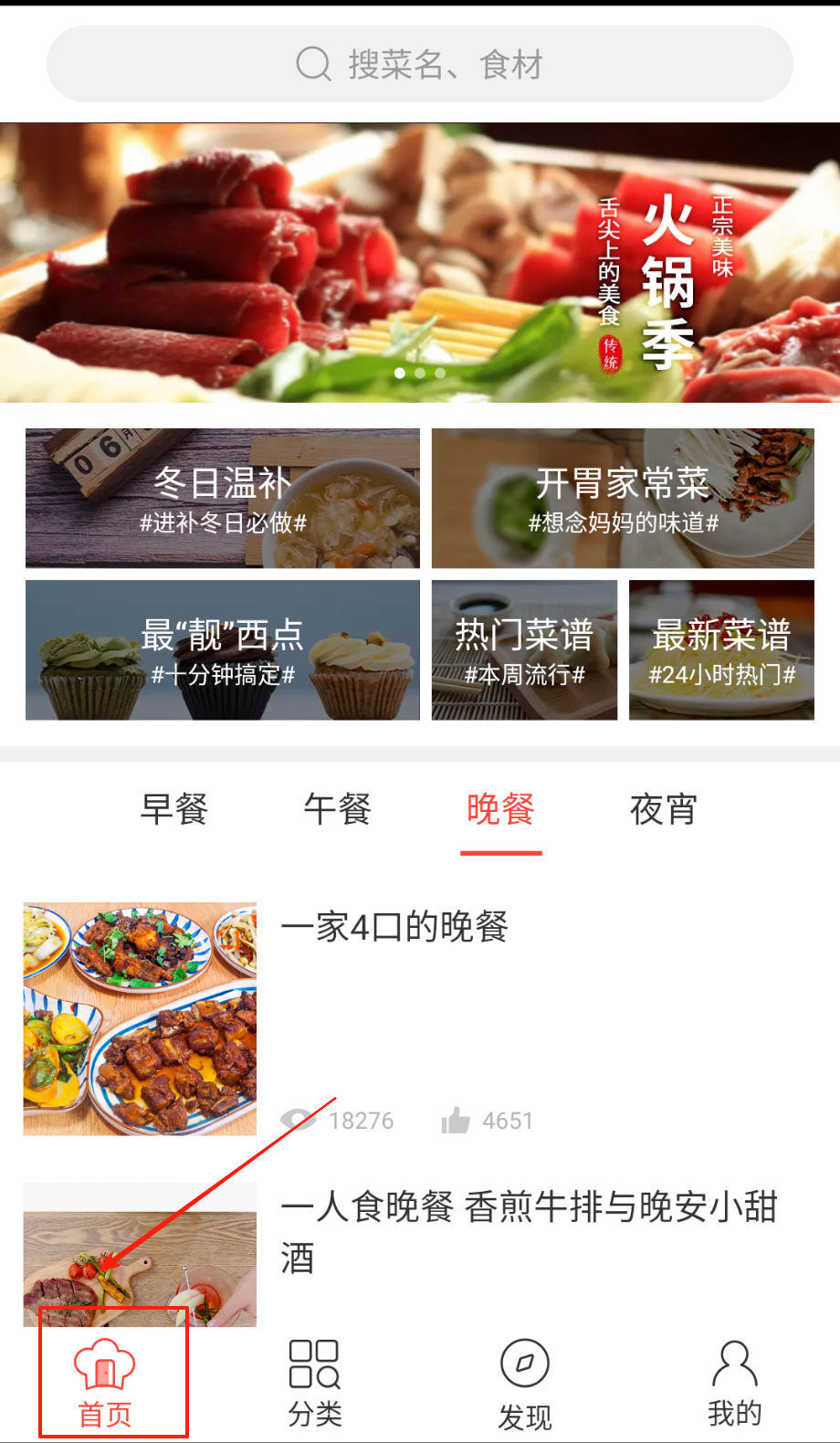Viewport: 840px width, 1443px height.
Task: Switch to the 午餐 tab
Action: click(338, 809)
